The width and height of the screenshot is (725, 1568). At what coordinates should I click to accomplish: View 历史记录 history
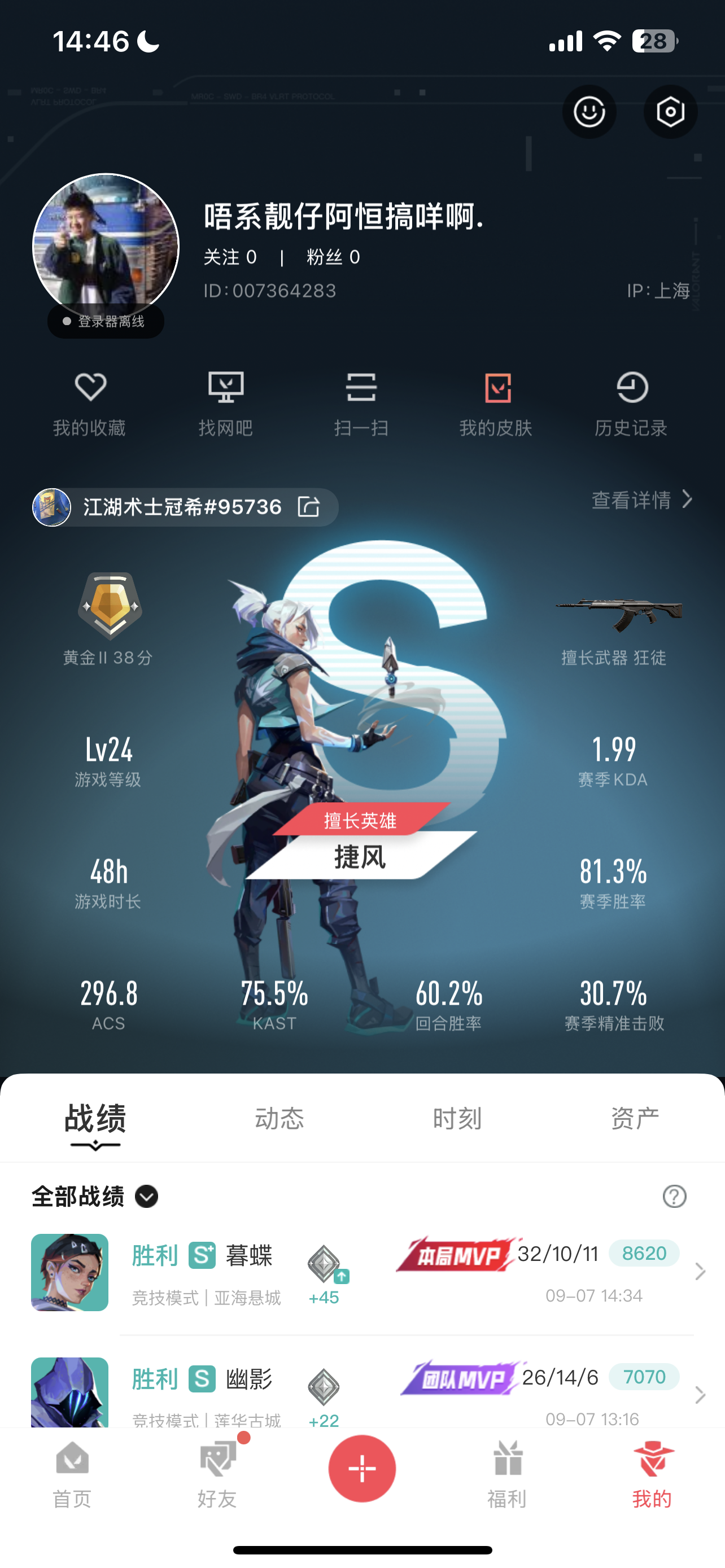click(631, 403)
